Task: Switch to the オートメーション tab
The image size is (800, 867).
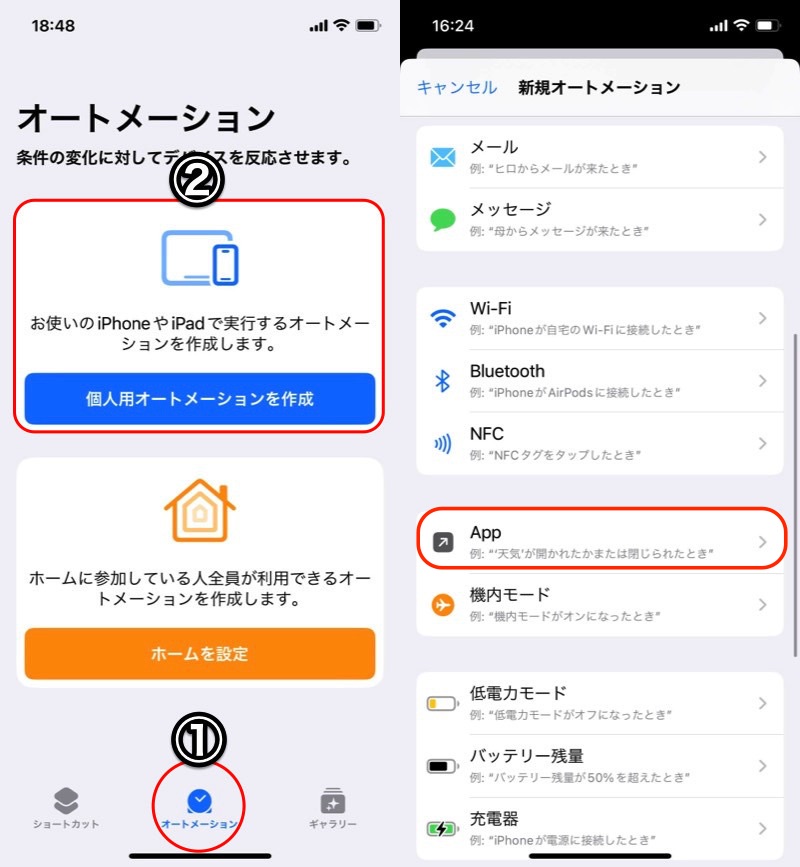Action: click(x=199, y=808)
